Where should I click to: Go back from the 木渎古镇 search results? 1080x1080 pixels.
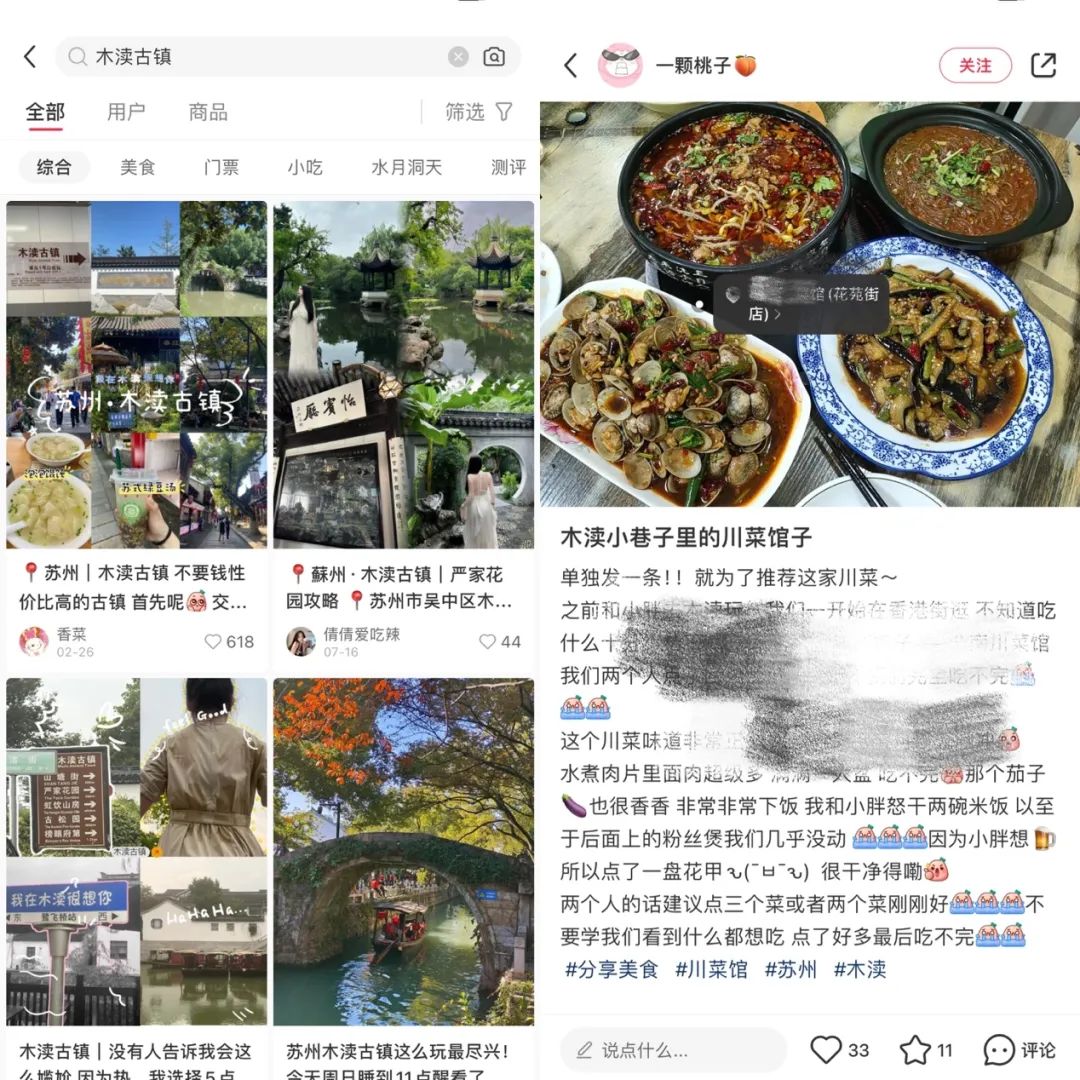(x=30, y=57)
